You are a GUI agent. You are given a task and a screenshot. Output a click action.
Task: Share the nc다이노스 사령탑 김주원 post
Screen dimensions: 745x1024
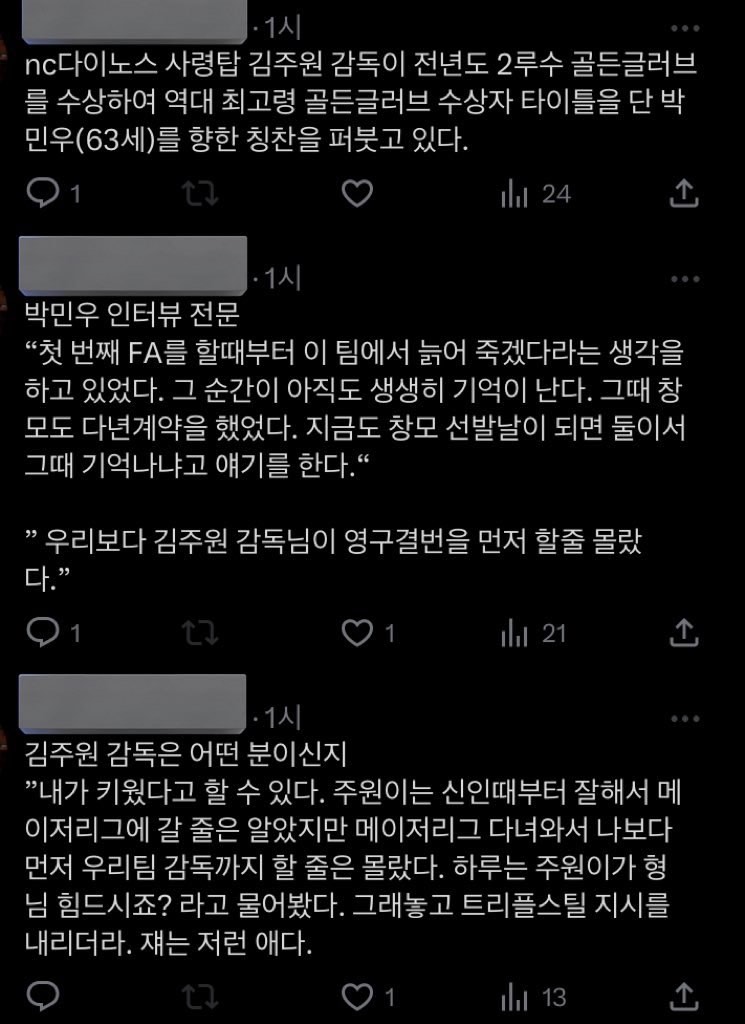click(683, 194)
